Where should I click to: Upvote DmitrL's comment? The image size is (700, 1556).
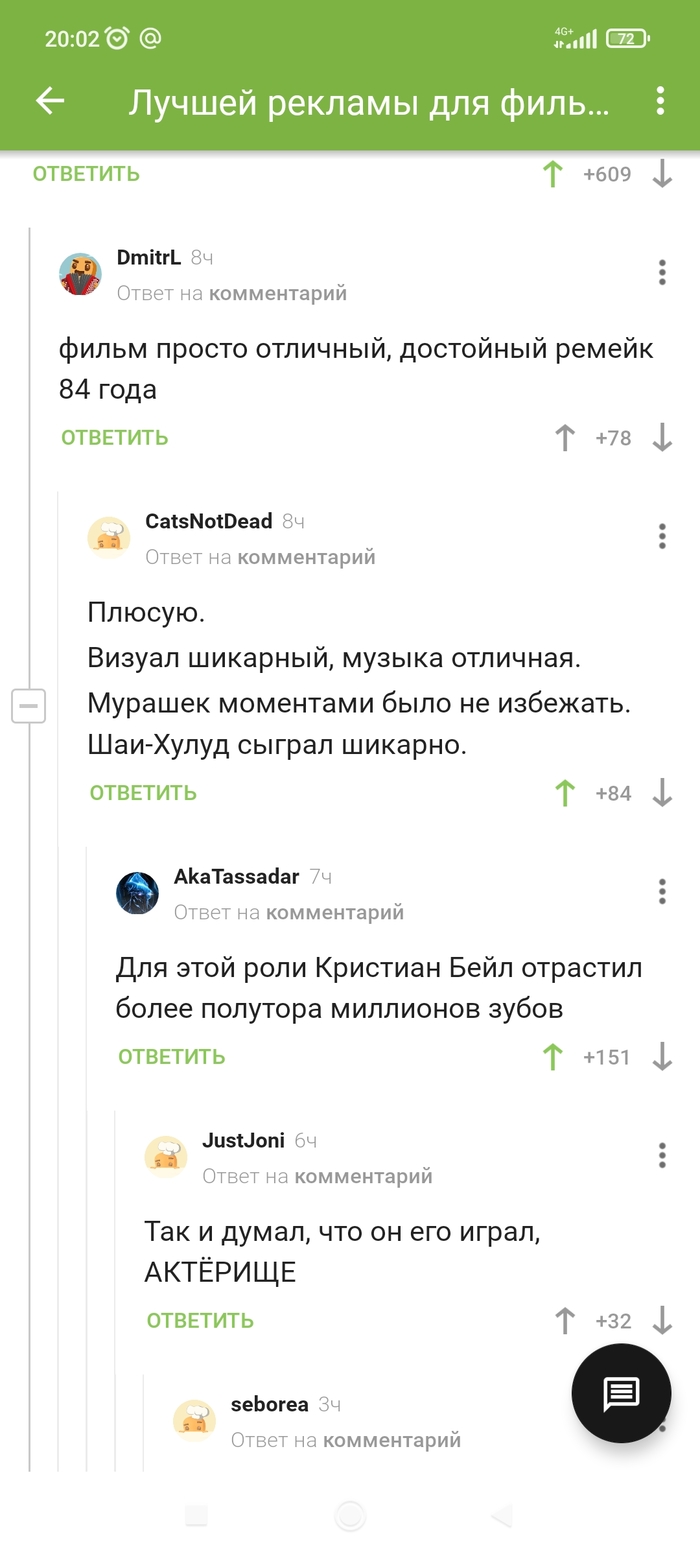click(x=565, y=437)
